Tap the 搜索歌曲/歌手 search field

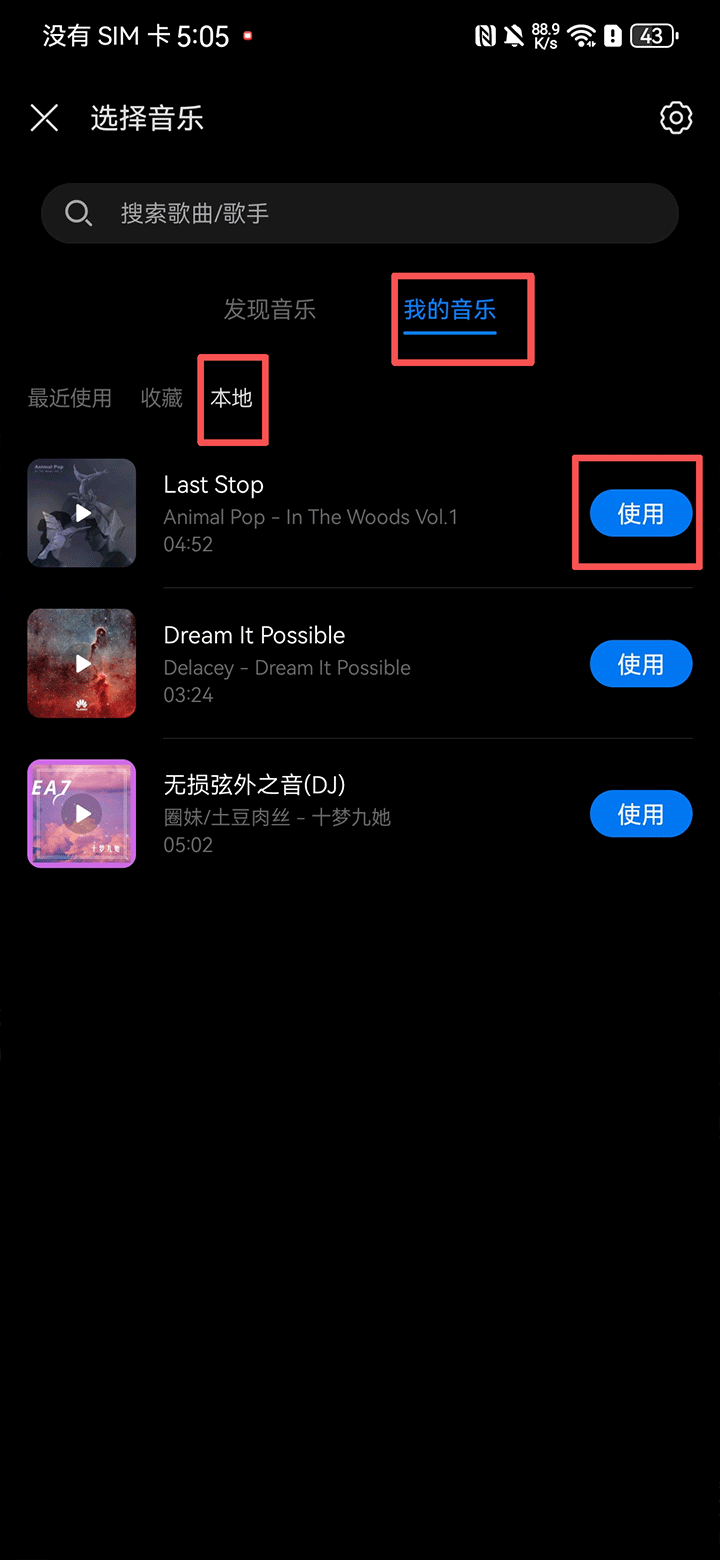pos(360,213)
